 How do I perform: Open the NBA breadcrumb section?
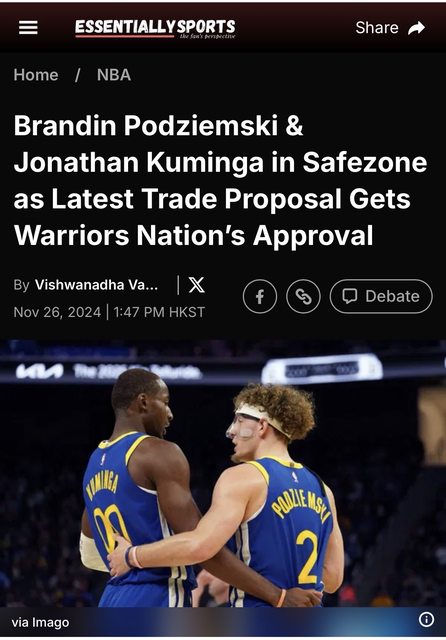point(114,75)
